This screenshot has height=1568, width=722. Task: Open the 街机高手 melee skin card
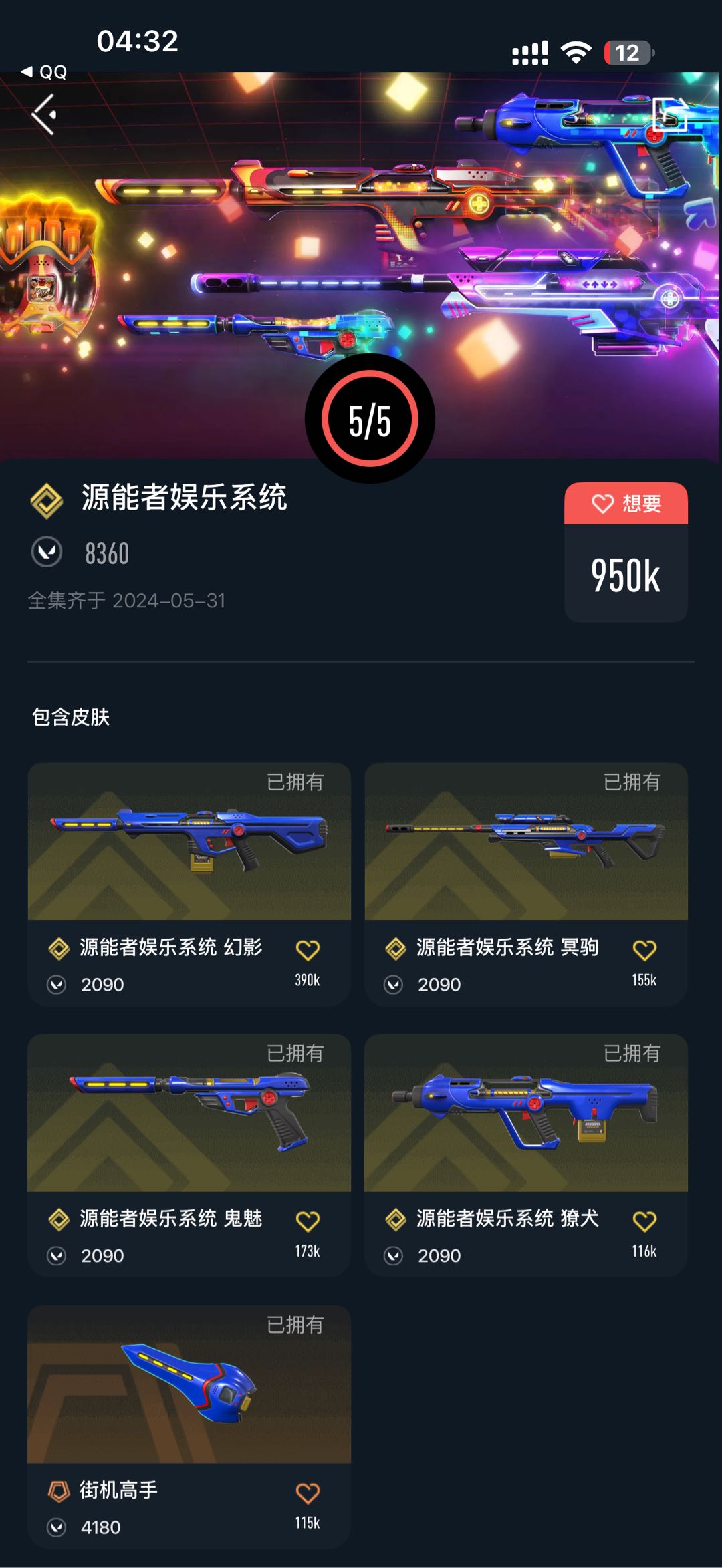coord(189,1384)
